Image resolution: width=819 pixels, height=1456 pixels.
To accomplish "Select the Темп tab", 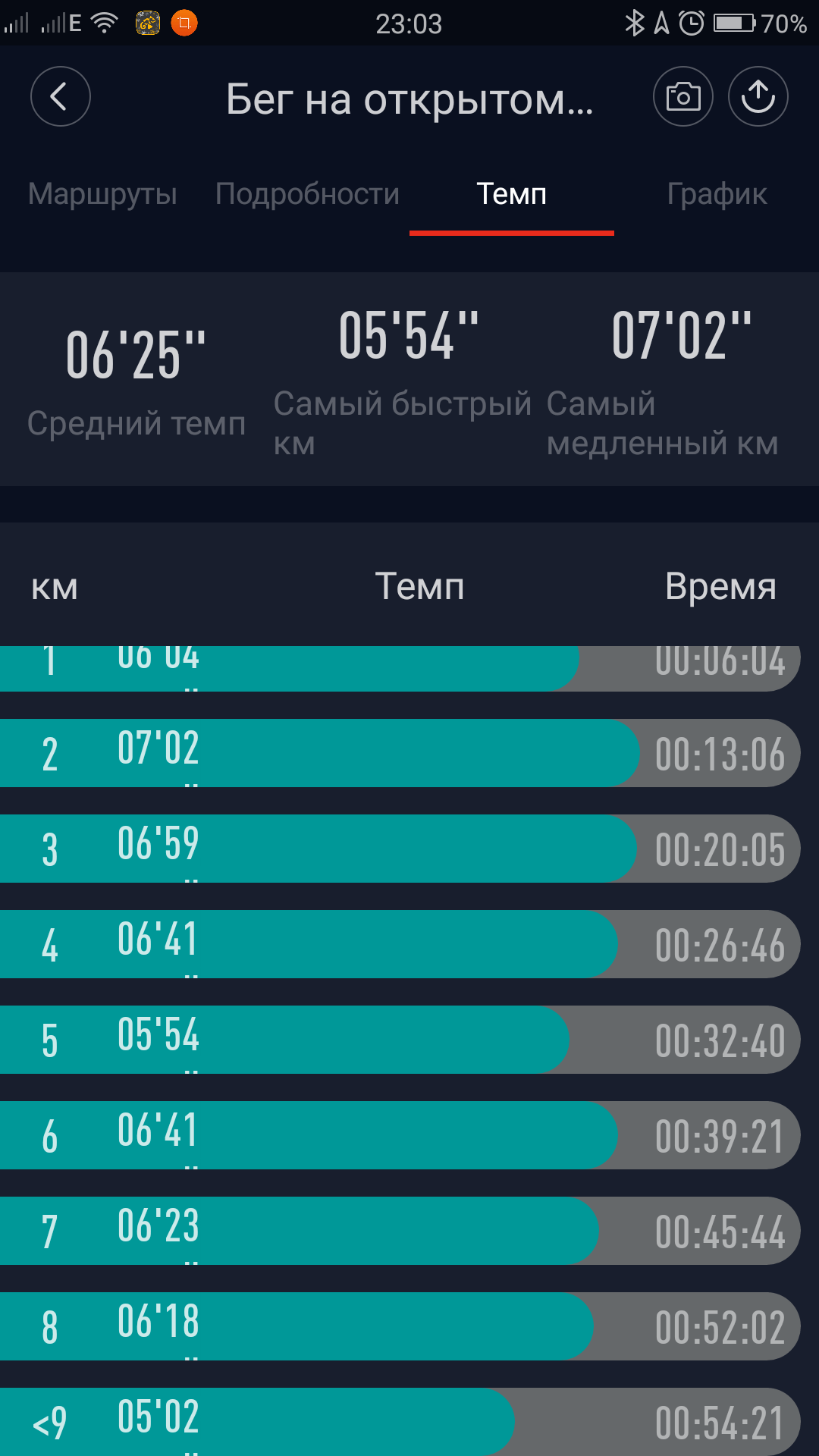I will point(511,194).
